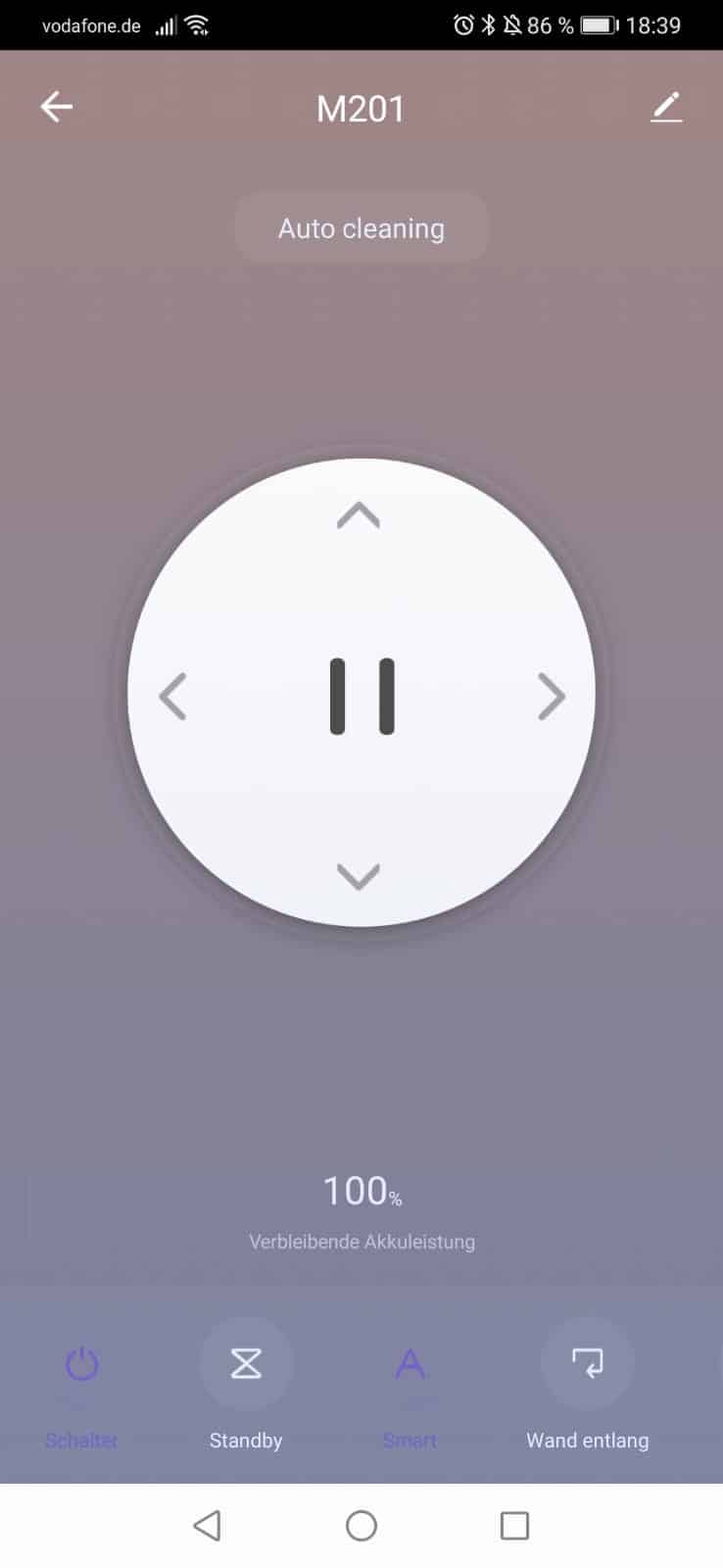The image size is (723, 1568).
Task: Open the edit pencil for M201
Action: (x=666, y=107)
